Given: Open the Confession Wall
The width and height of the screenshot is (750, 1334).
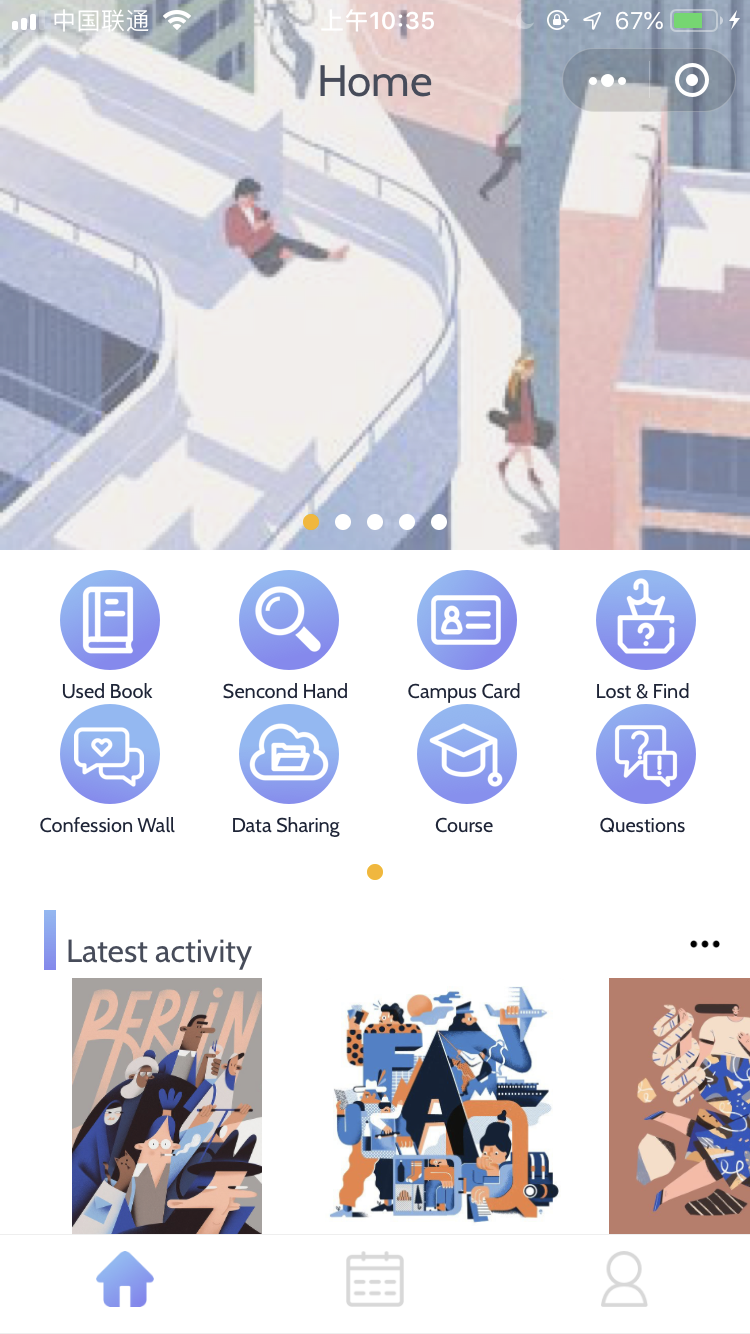Looking at the screenshot, I should coord(109,754).
